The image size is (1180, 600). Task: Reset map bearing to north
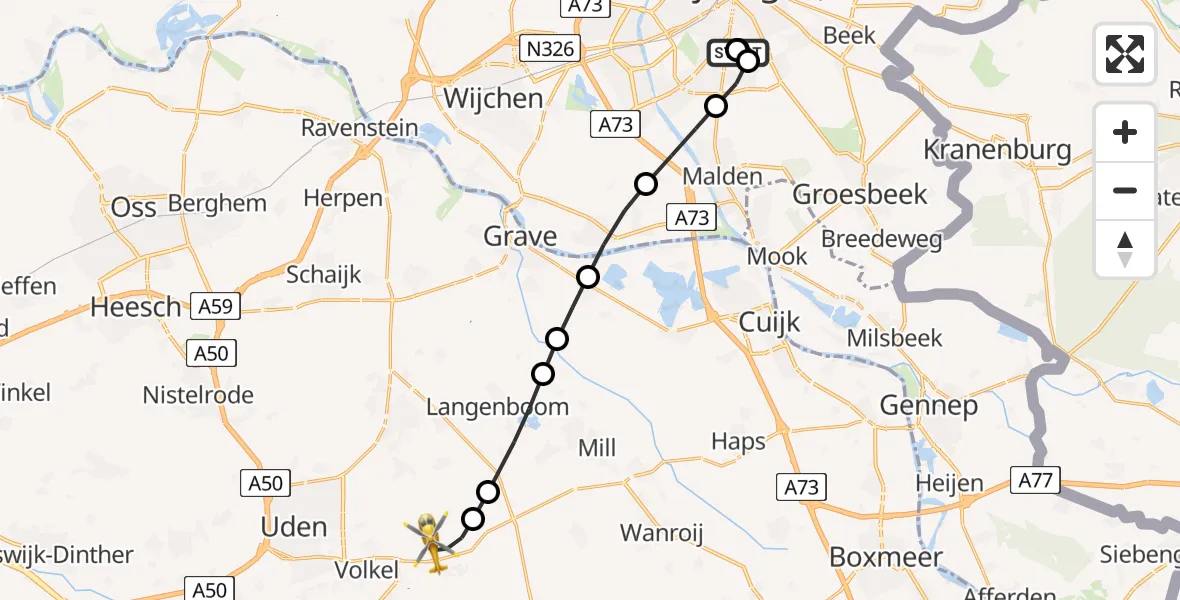point(1125,249)
